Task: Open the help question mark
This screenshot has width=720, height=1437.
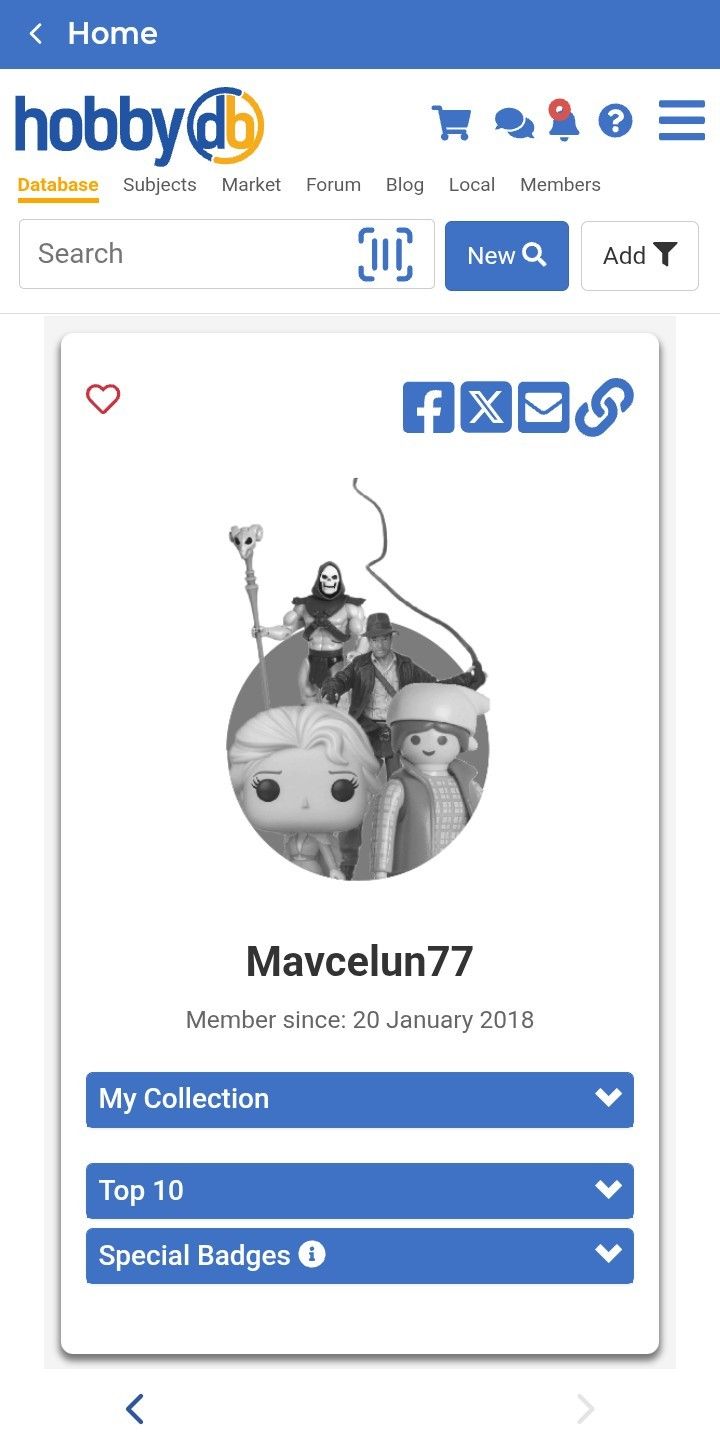Action: click(x=615, y=122)
